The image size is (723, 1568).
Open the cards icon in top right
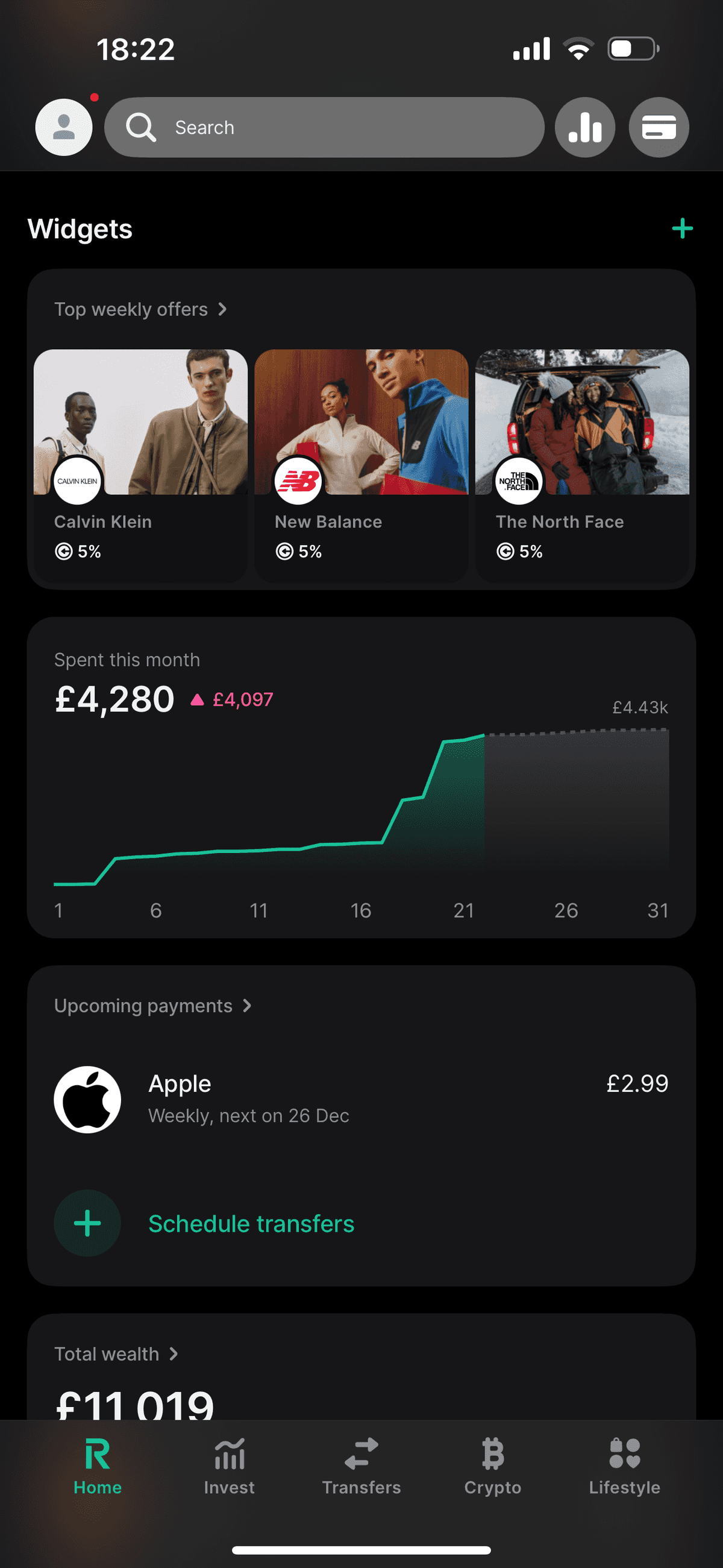(x=659, y=127)
